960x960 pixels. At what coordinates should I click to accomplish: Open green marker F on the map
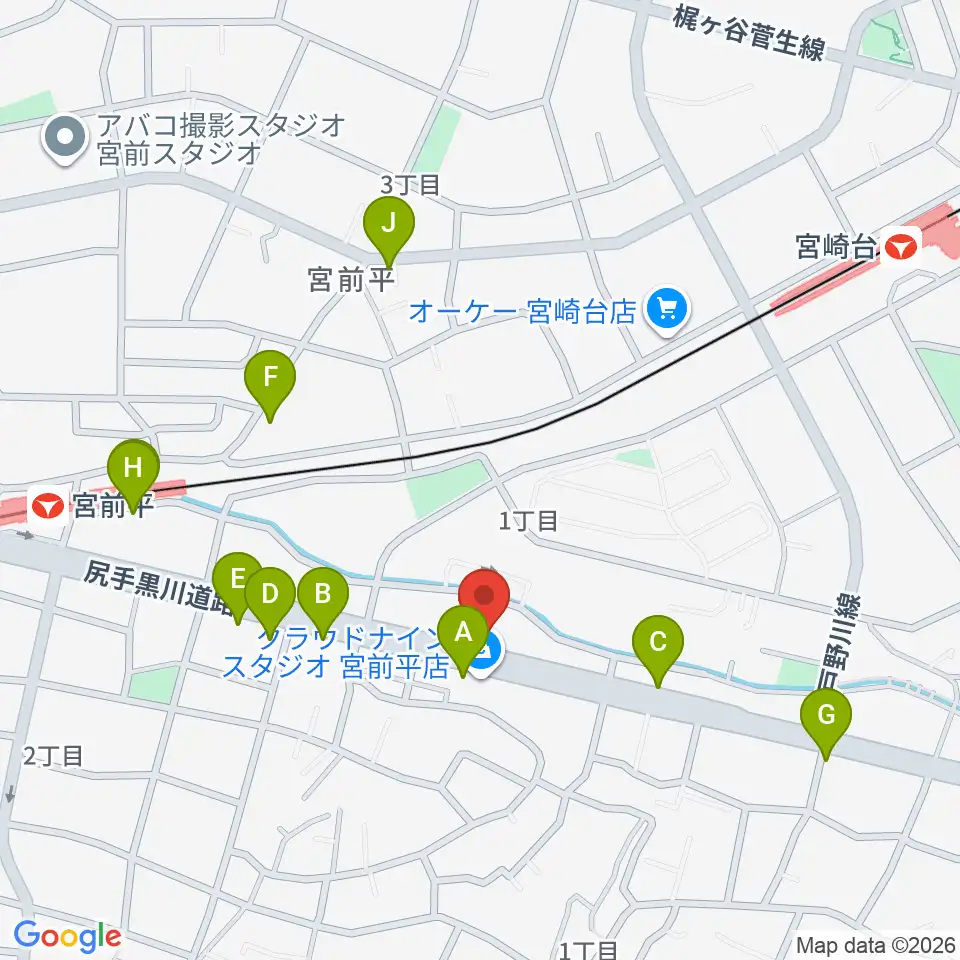(270, 384)
